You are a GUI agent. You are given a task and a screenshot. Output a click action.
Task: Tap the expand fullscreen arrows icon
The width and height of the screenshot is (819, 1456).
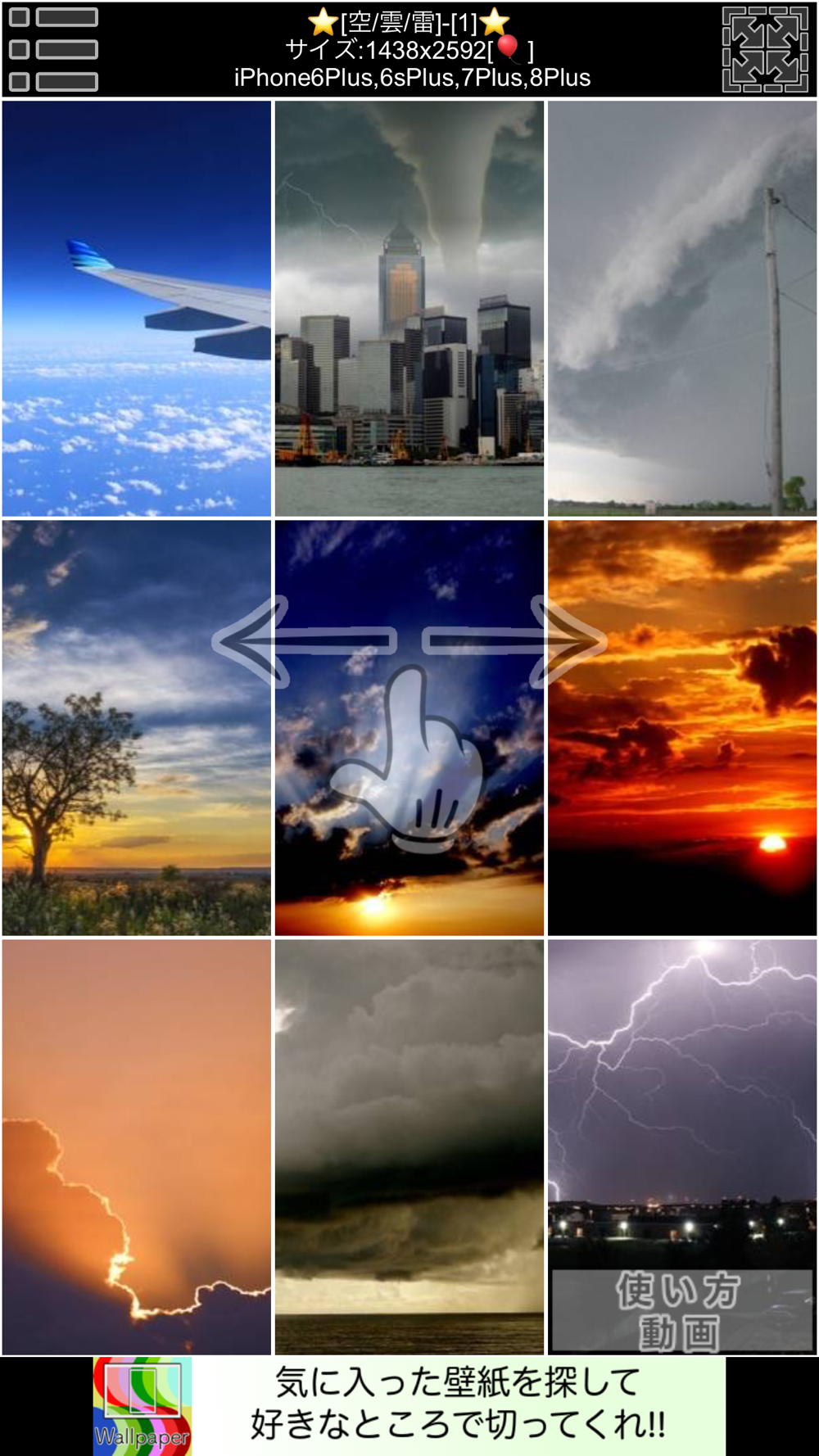tap(765, 49)
